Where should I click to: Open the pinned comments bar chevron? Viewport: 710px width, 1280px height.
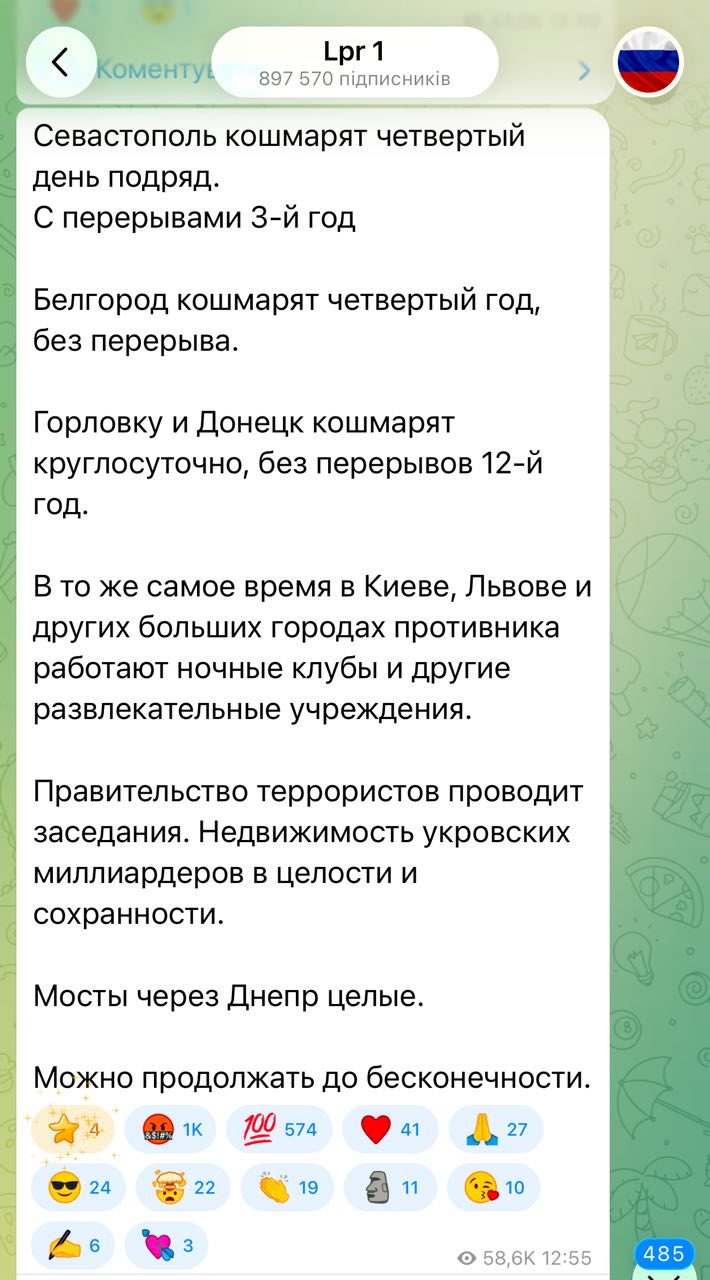point(585,70)
